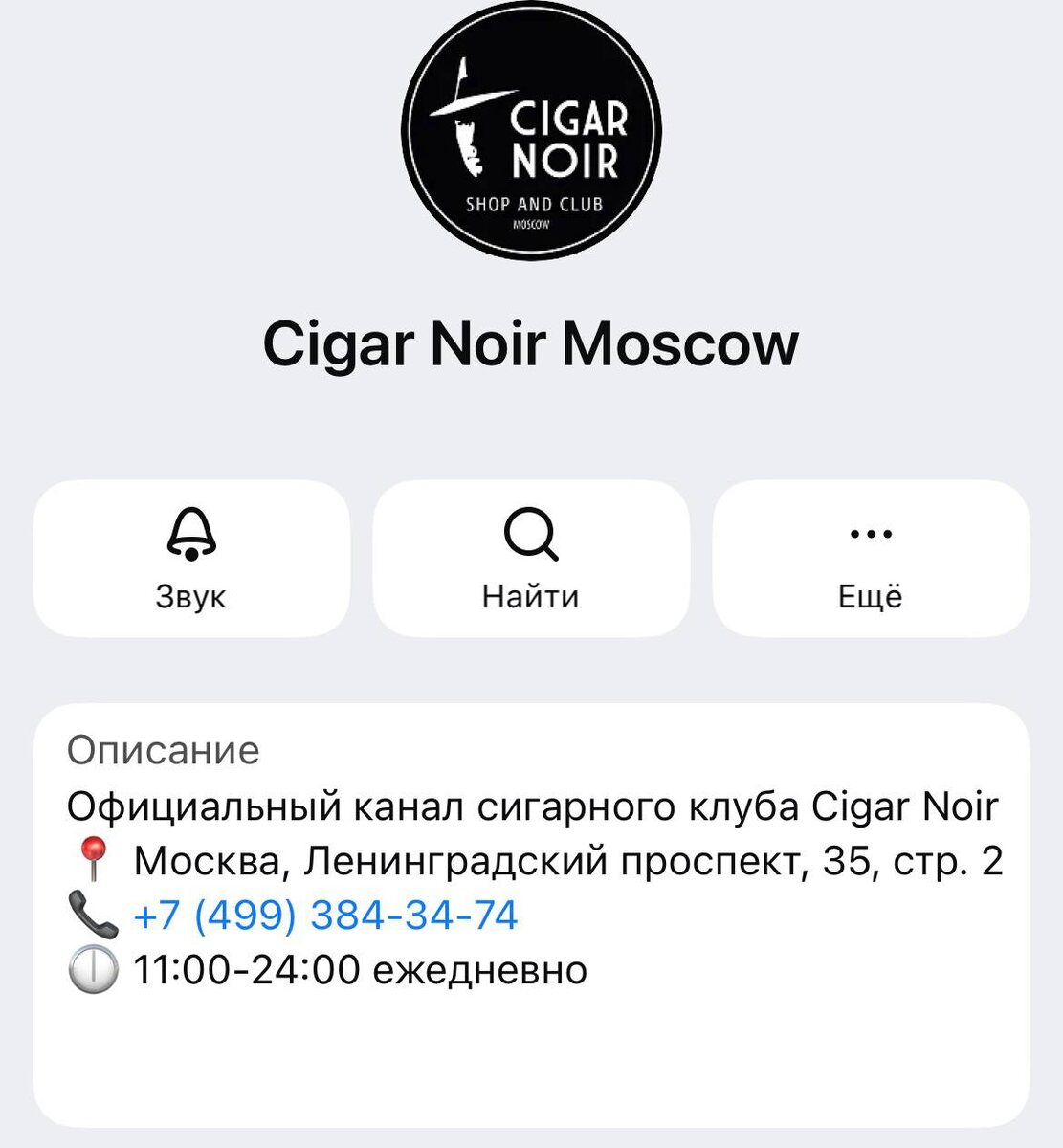This screenshot has width=1063, height=1148.
Task: Open the Cigar Noir channel avatar
Action: 531,129
